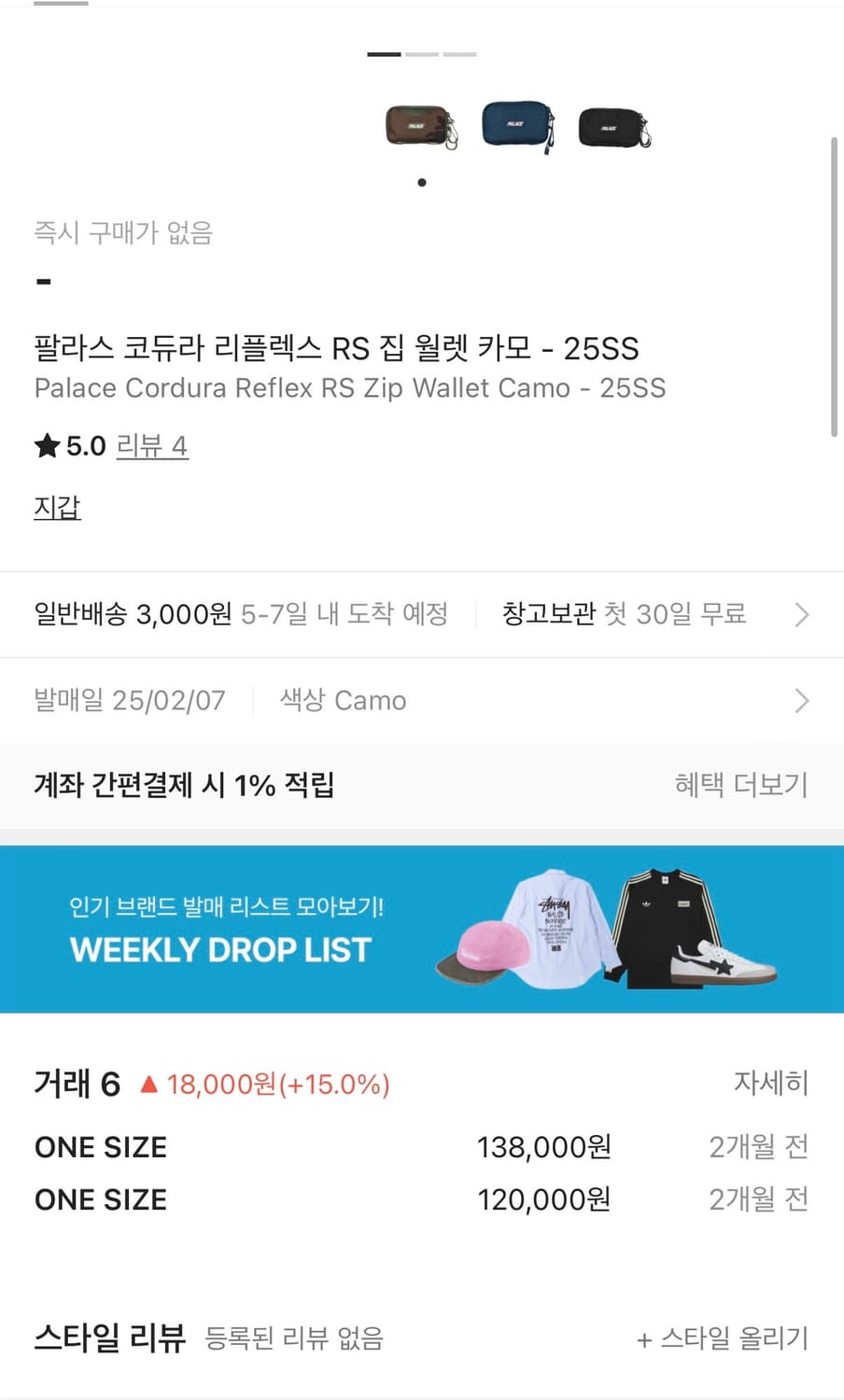This screenshot has height=1400, width=844.
Task: Select the second carousel indicator bar
Action: click(421, 55)
